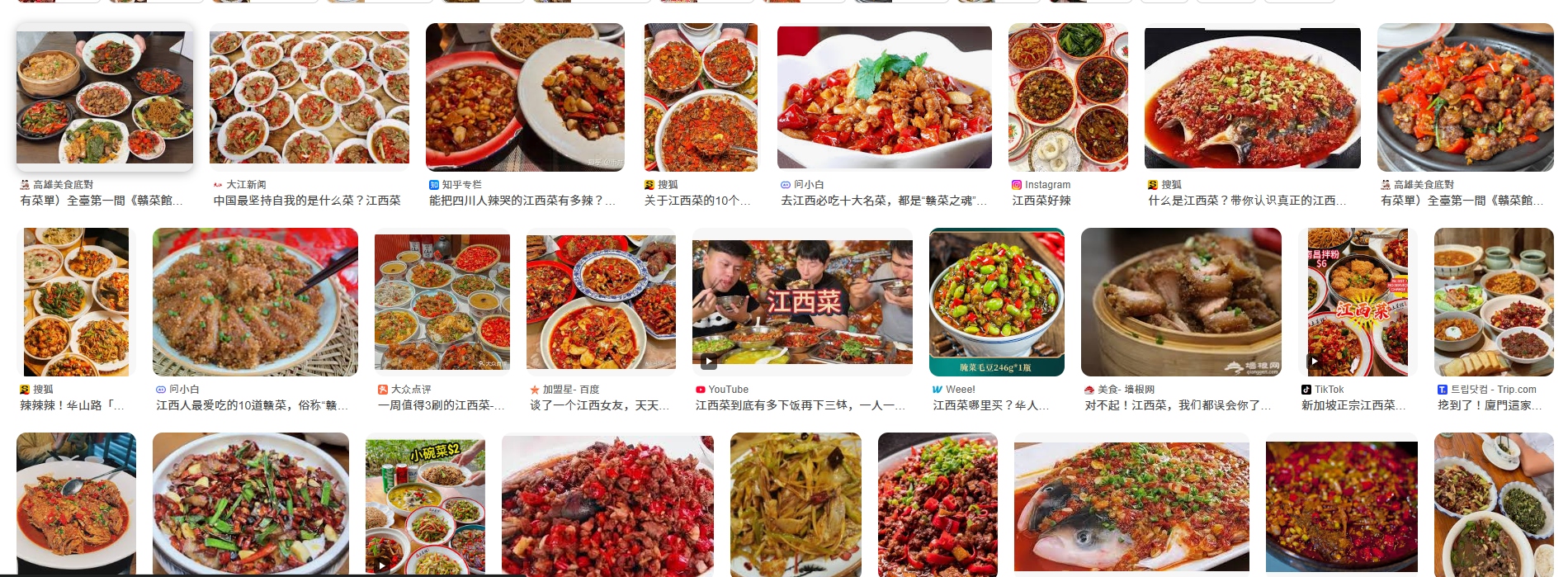Open the 大江新闻 江西菜 image result
The image size is (1568, 577).
[309, 97]
